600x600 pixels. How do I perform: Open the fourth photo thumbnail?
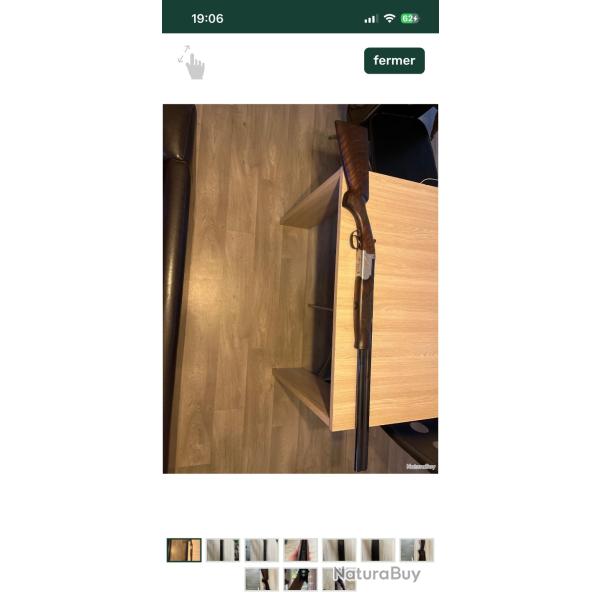coord(300,550)
